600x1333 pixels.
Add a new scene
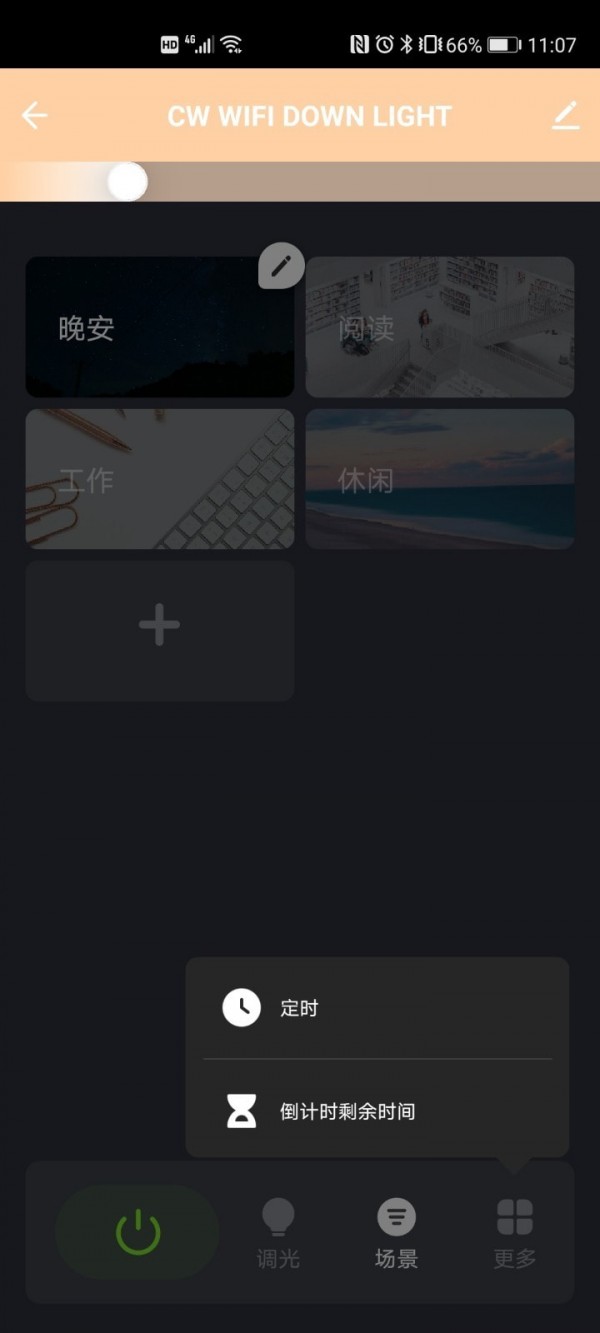tap(160, 630)
